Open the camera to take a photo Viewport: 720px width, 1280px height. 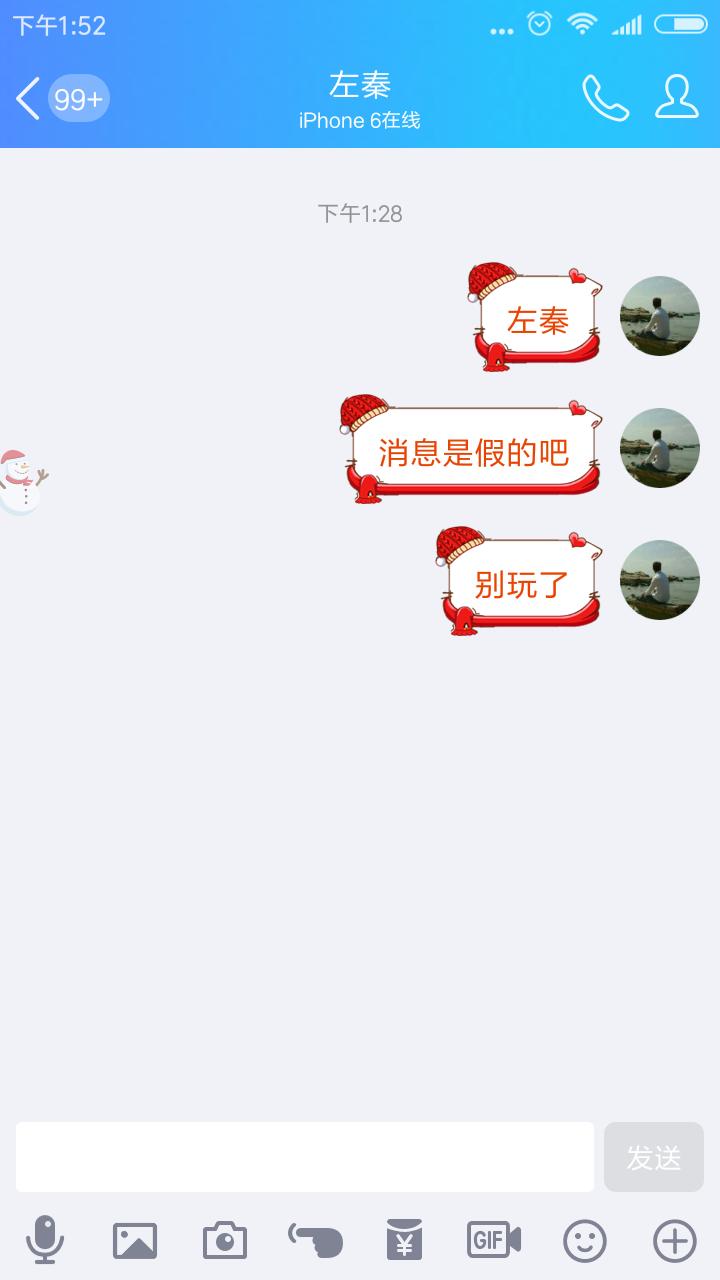click(x=225, y=1241)
